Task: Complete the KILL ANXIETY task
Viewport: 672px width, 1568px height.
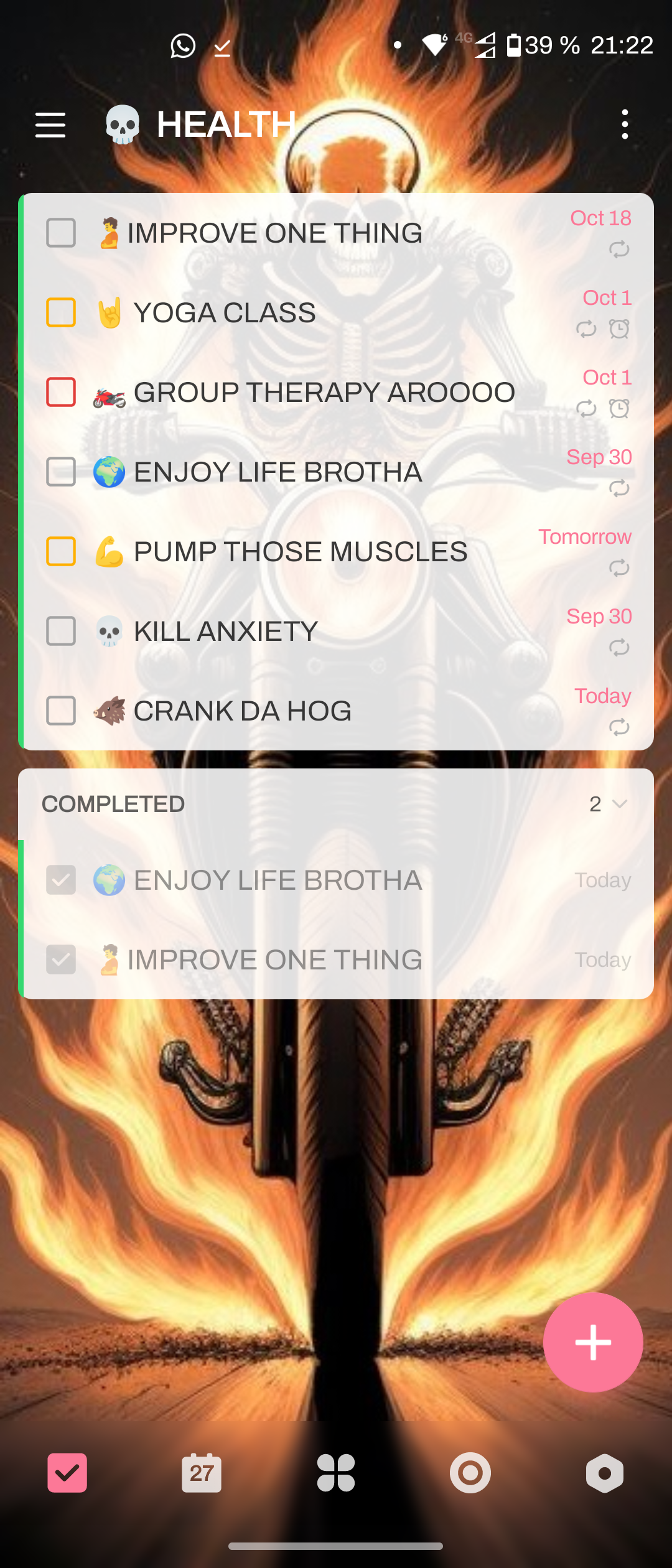Action: (61, 631)
